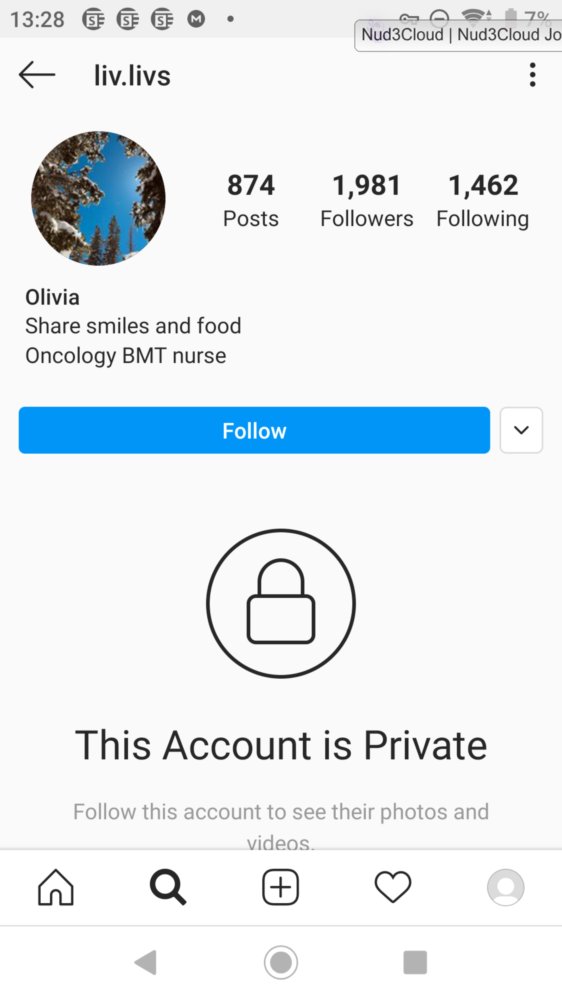Expand suggested accounts dropdown arrow
The width and height of the screenshot is (562, 1000).
click(521, 430)
